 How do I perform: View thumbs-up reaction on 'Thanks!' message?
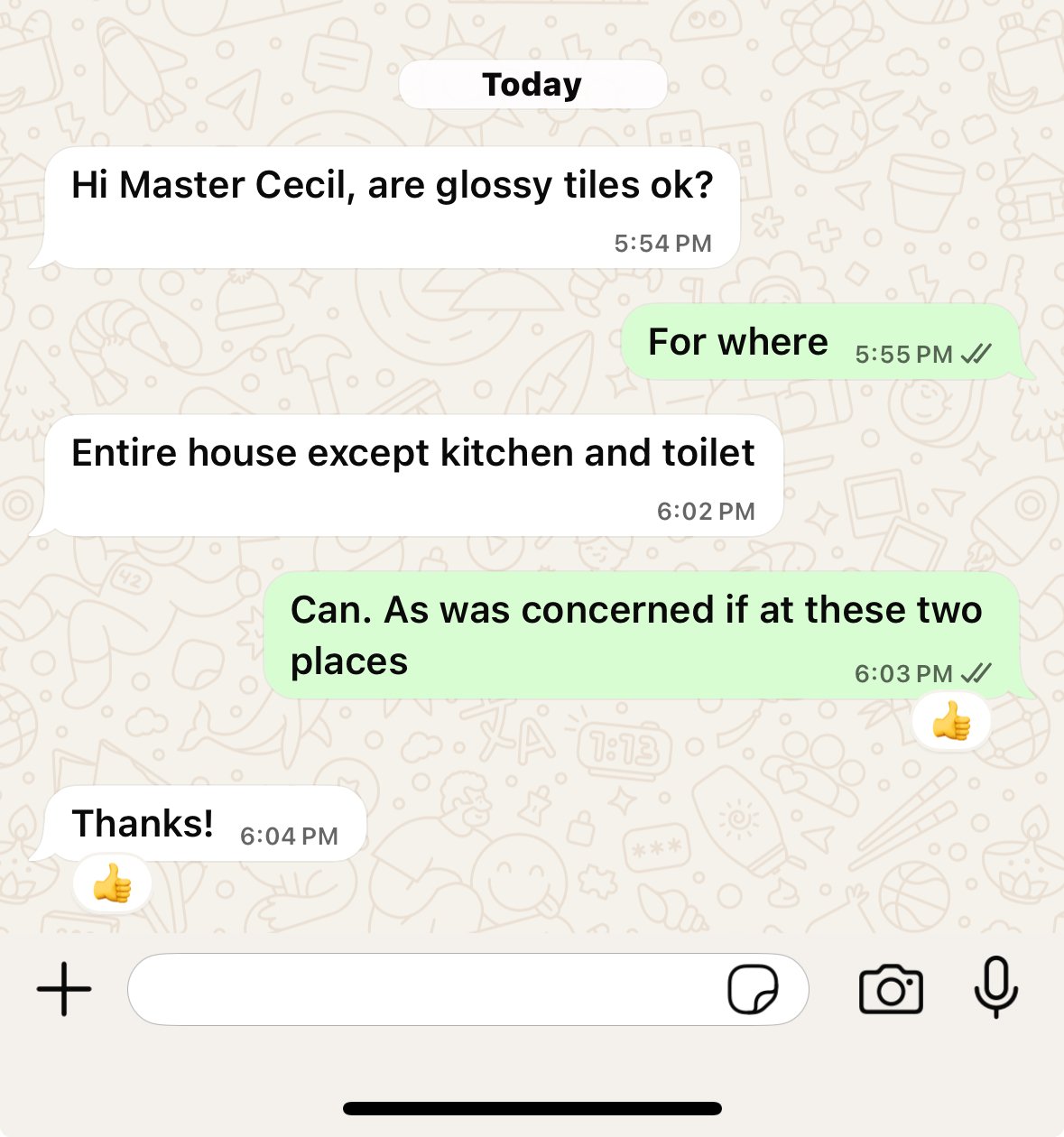coord(112,884)
